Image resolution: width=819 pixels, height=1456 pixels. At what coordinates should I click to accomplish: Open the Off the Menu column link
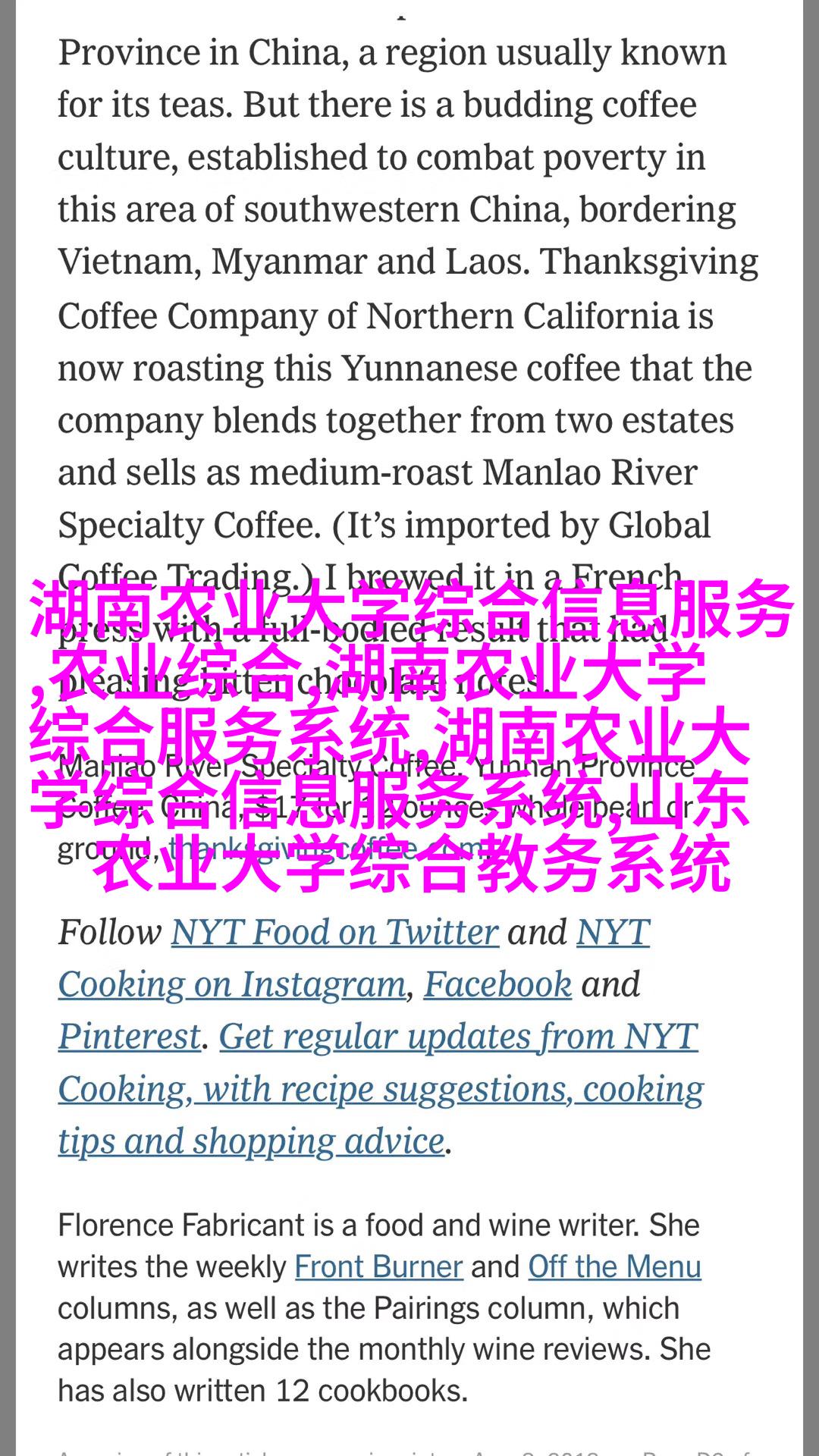coord(614,1266)
